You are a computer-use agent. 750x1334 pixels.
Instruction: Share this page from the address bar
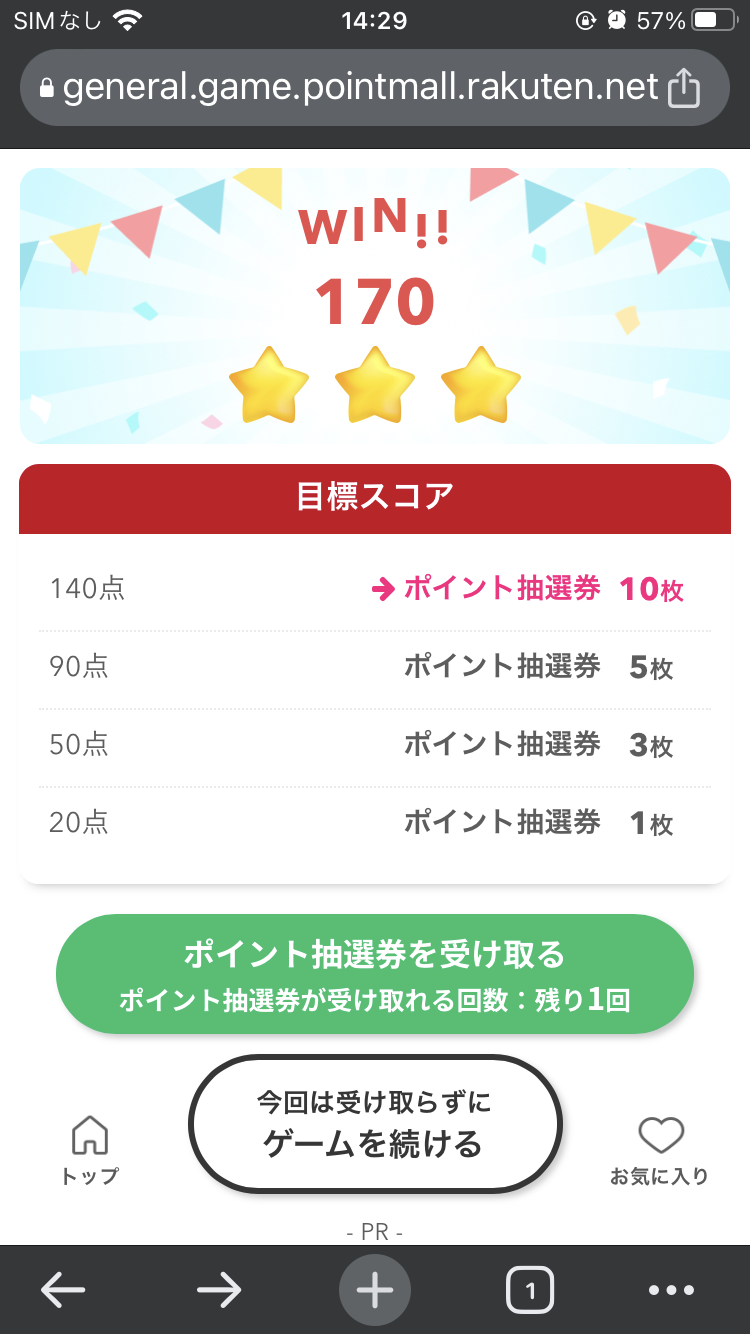(x=683, y=88)
